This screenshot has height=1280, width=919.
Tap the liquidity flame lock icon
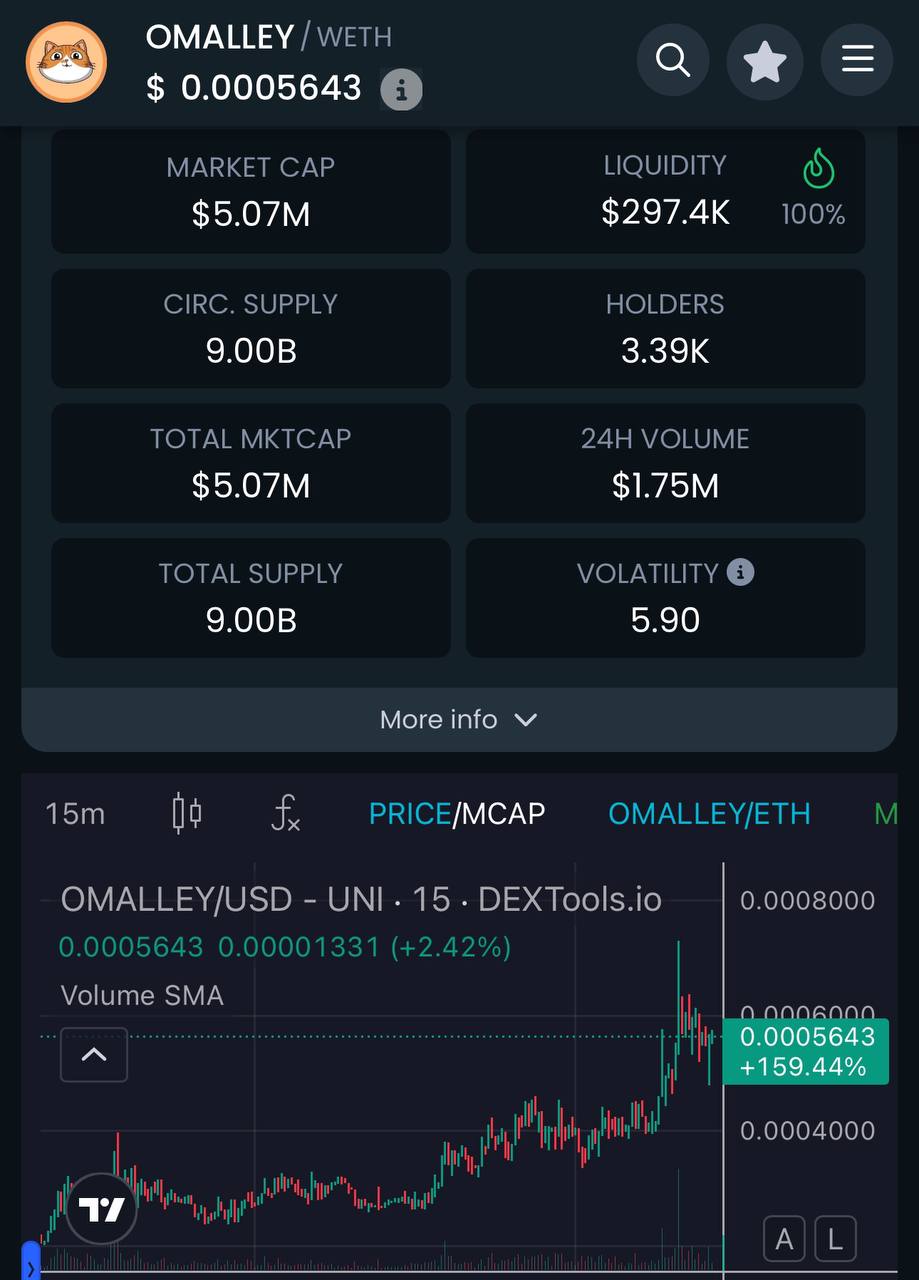point(818,168)
